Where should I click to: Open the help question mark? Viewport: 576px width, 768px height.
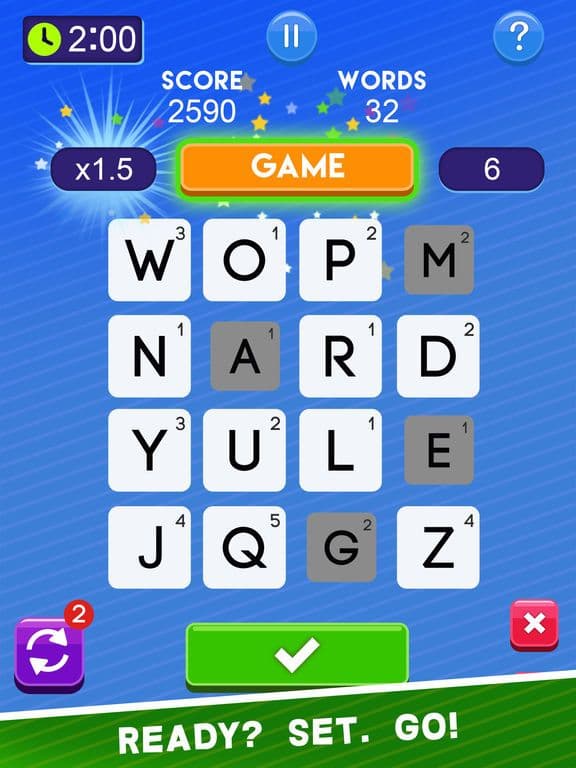(x=518, y=37)
